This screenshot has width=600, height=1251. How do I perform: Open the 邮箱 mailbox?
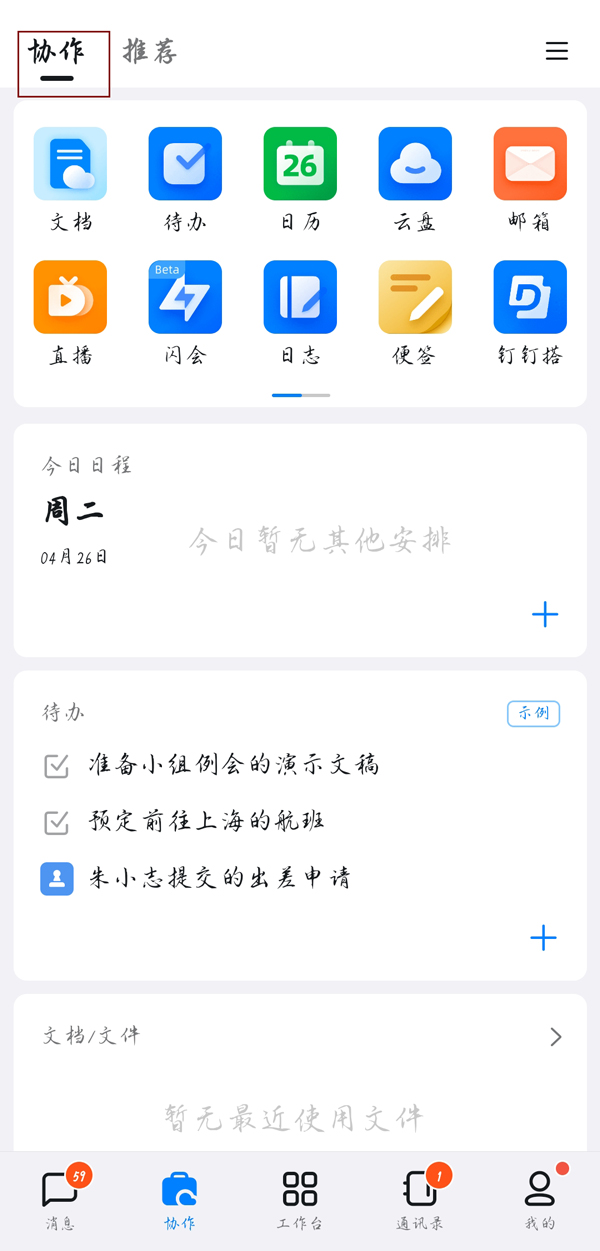click(x=530, y=164)
